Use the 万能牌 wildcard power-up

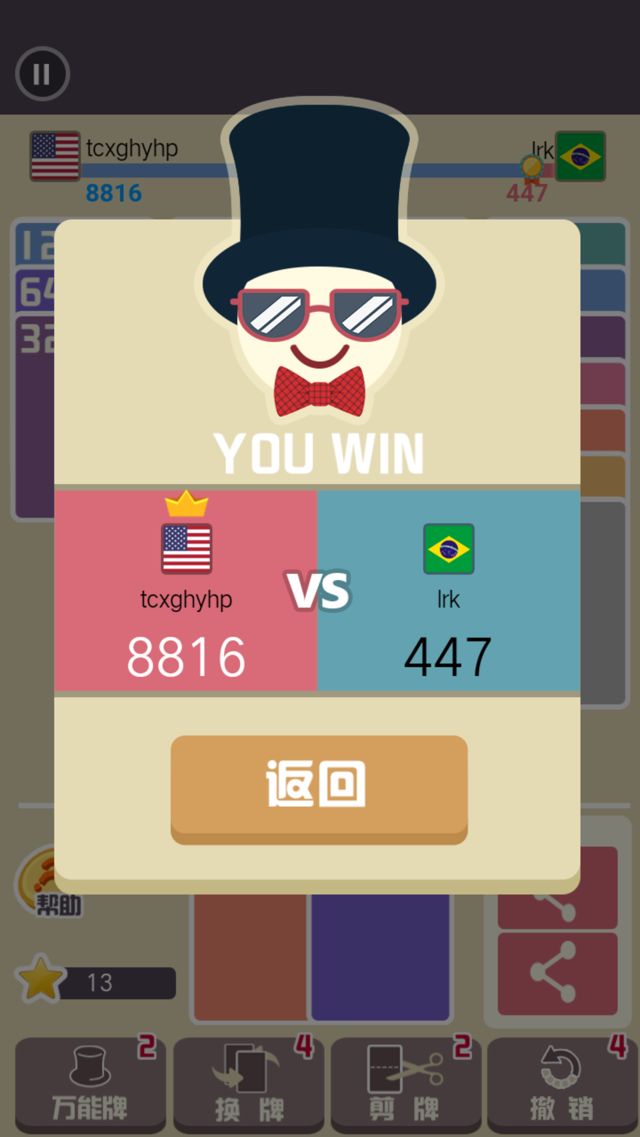[x=90, y=1083]
